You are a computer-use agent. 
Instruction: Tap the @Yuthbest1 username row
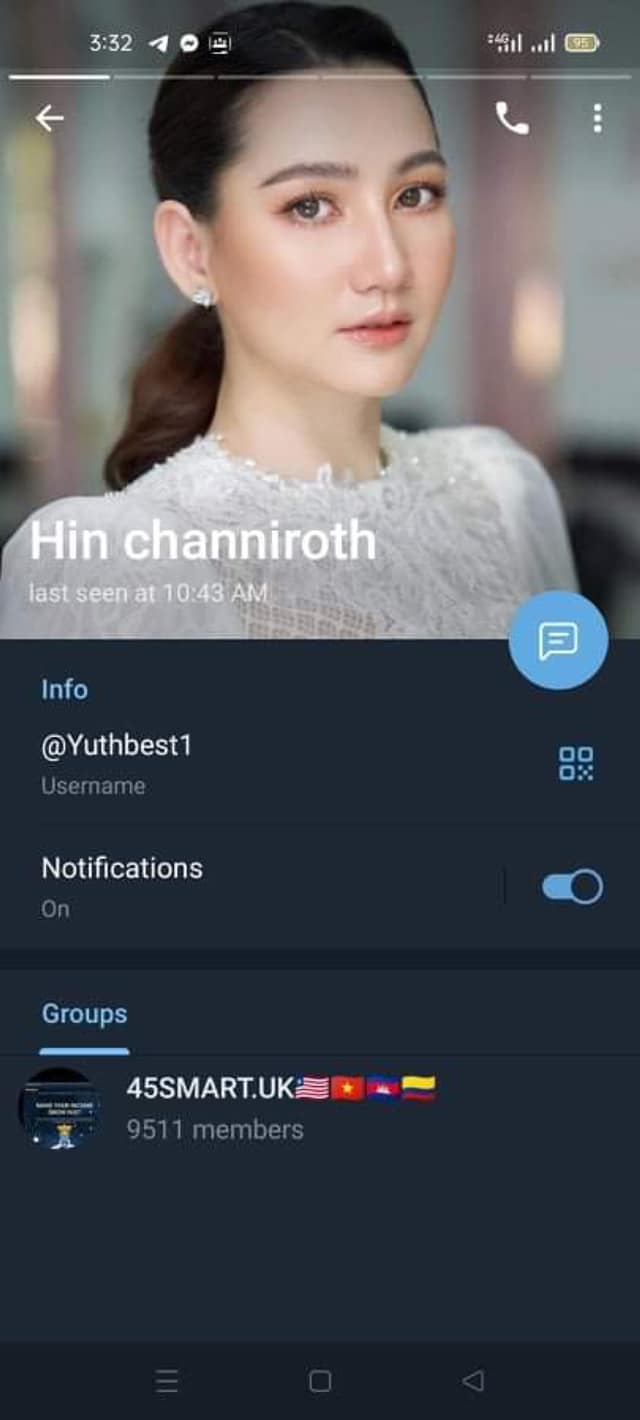coord(250,763)
